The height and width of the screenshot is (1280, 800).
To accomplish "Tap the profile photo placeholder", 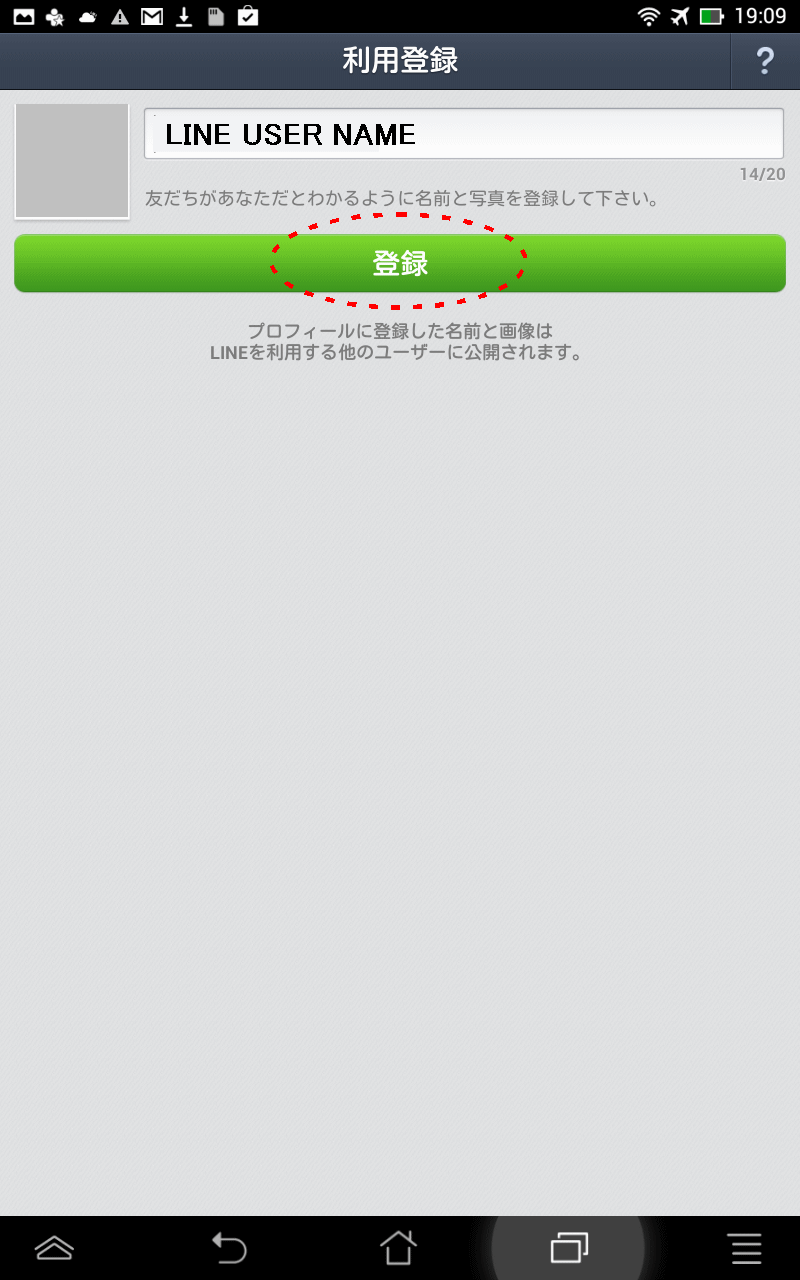I will [x=72, y=160].
